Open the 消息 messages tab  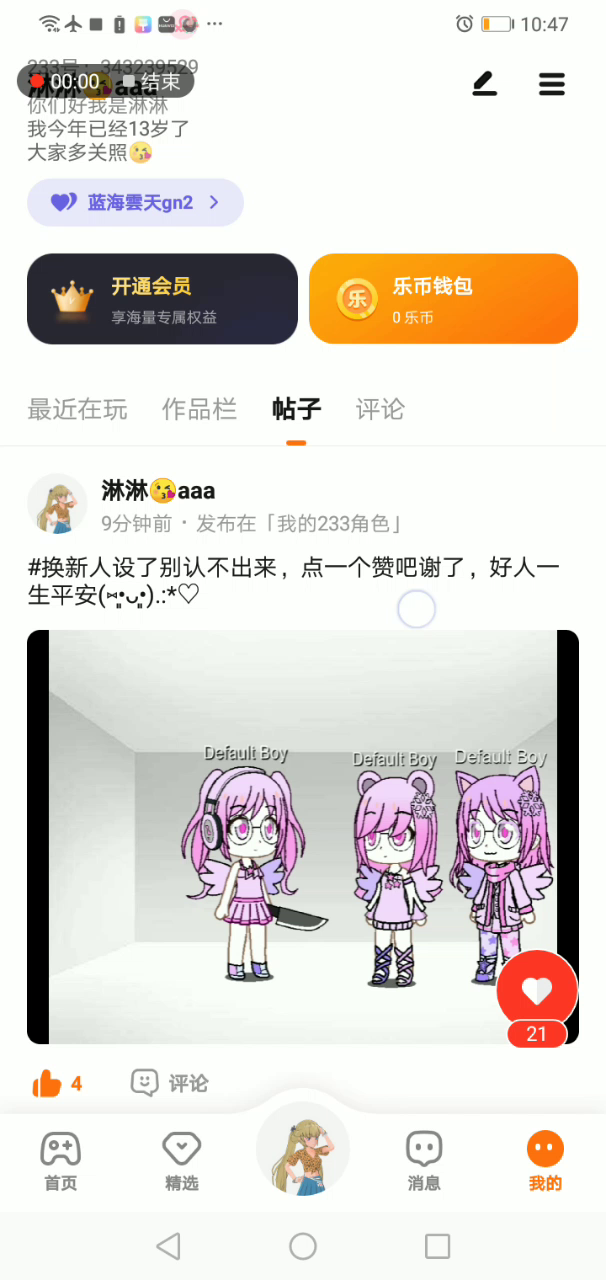pyautogui.click(x=424, y=1162)
